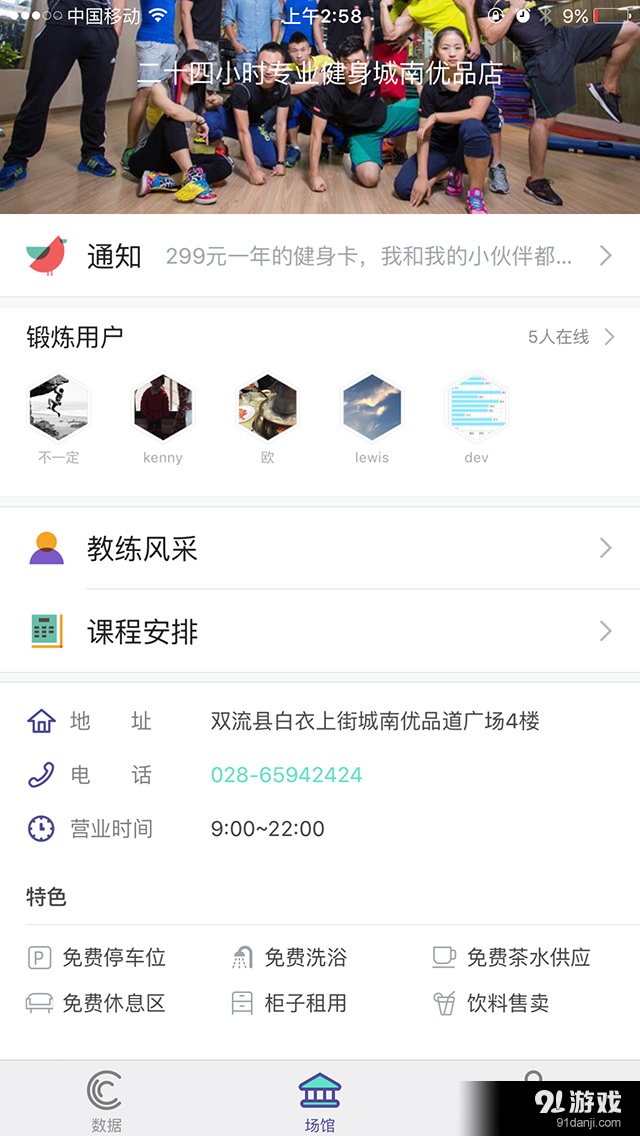View the 5人在线 online users list
Screen dimensions: 640x1136
point(570,337)
